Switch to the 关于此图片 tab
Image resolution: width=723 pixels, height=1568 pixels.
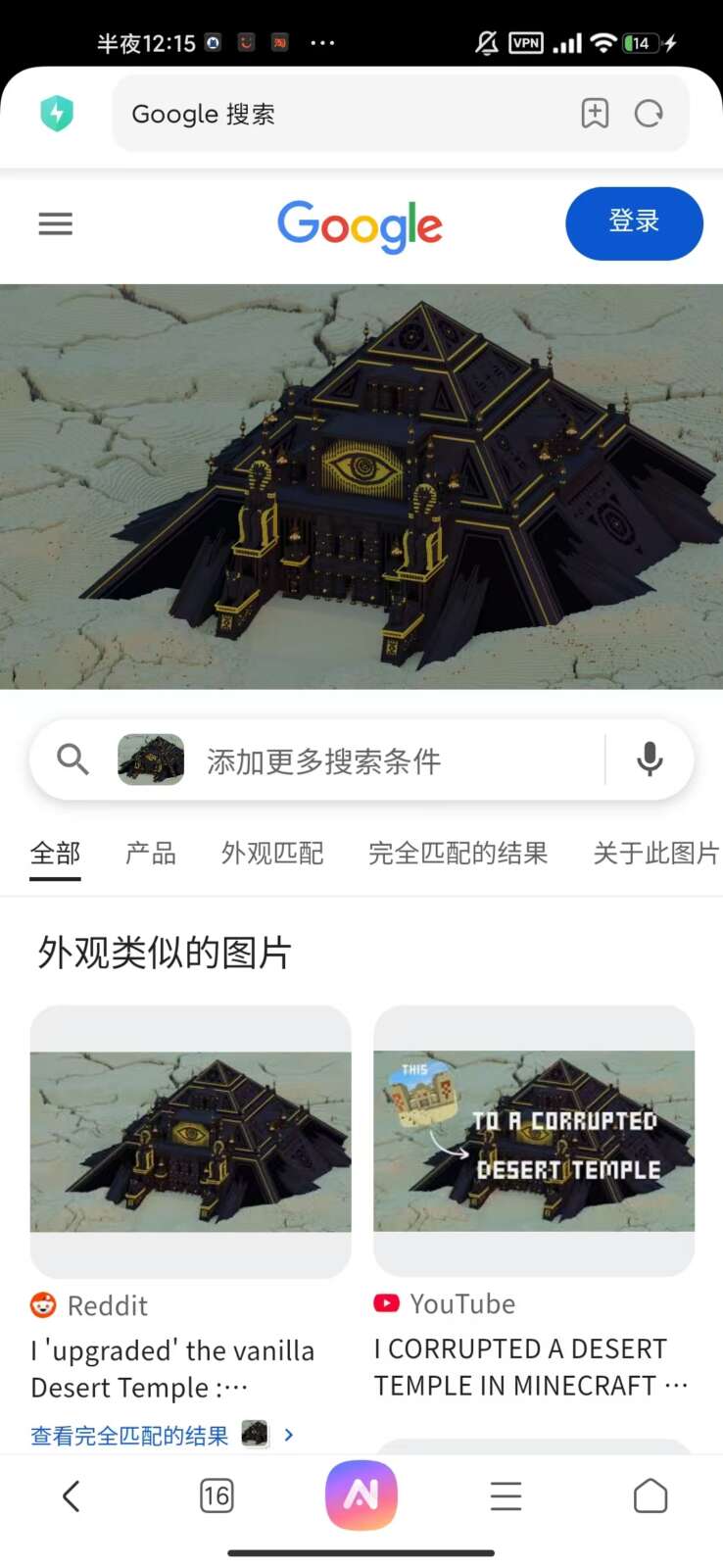click(655, 853)
